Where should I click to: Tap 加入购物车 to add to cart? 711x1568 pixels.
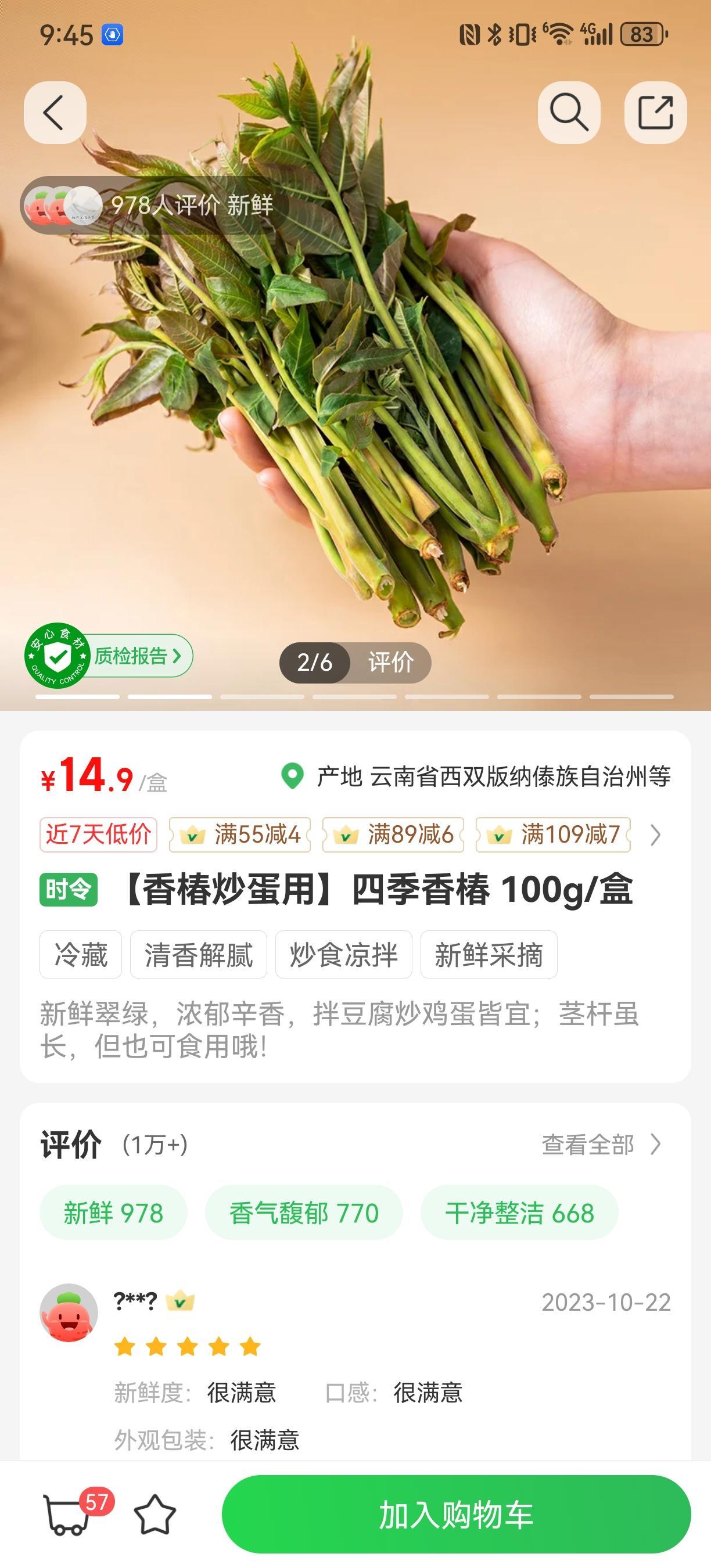click(456, 1515)
